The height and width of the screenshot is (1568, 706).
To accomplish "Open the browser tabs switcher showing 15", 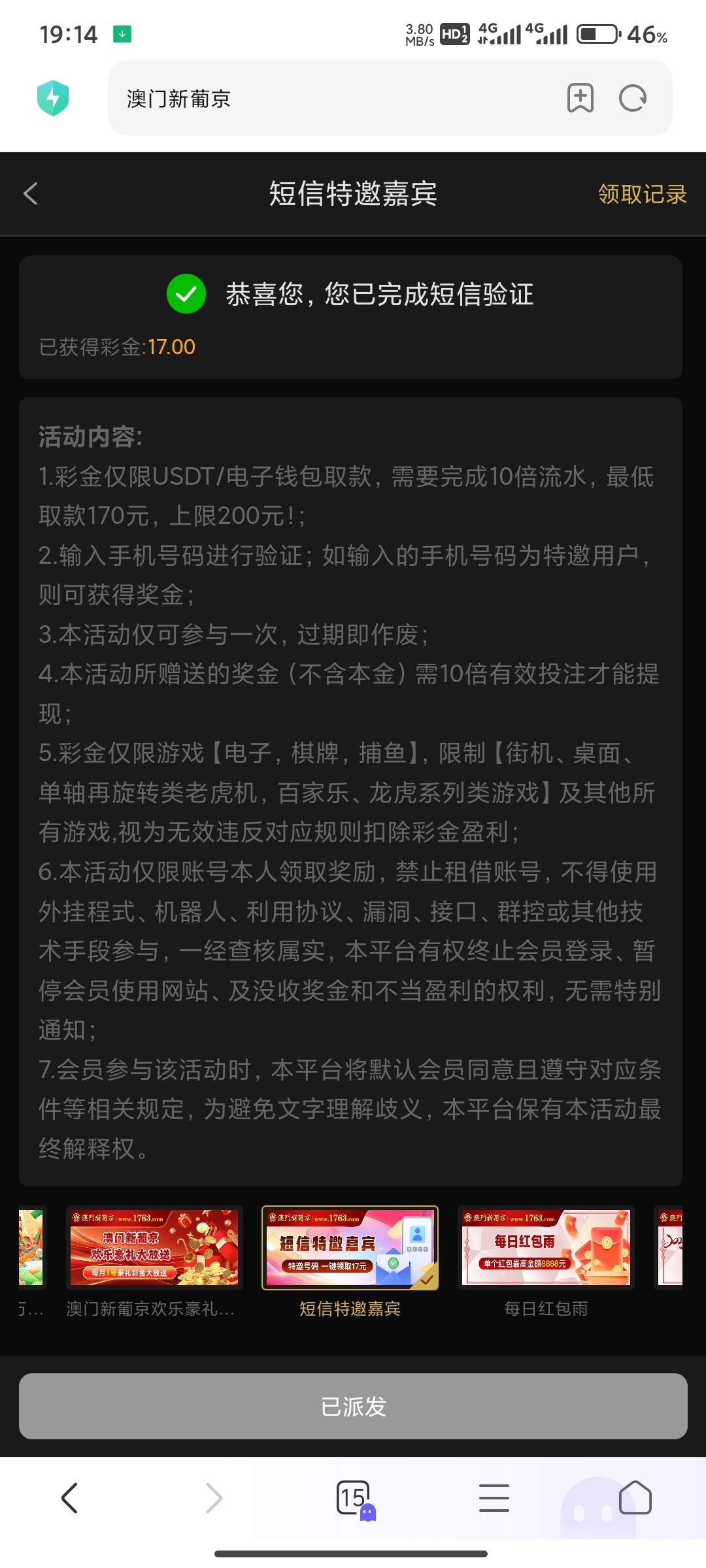I will pyautogui.click(x=355, y=1499).
